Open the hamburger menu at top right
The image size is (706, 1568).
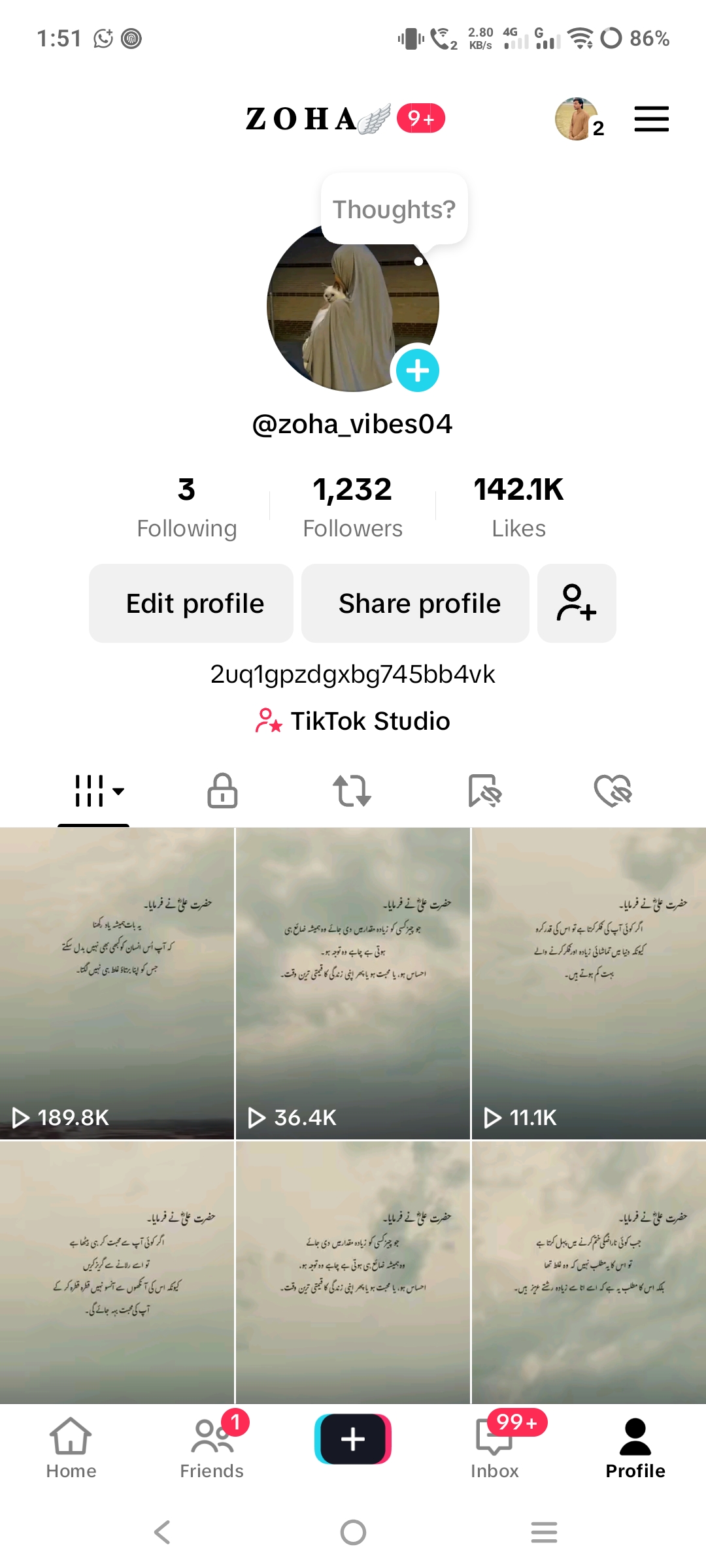651,119
